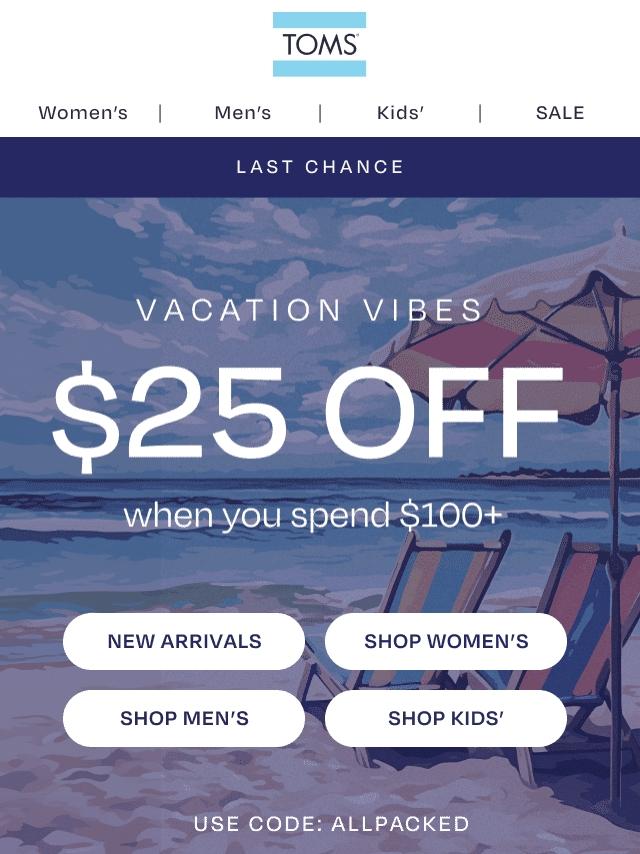Open the Women's category link
The image size is (640, 854).
(83, 113)
